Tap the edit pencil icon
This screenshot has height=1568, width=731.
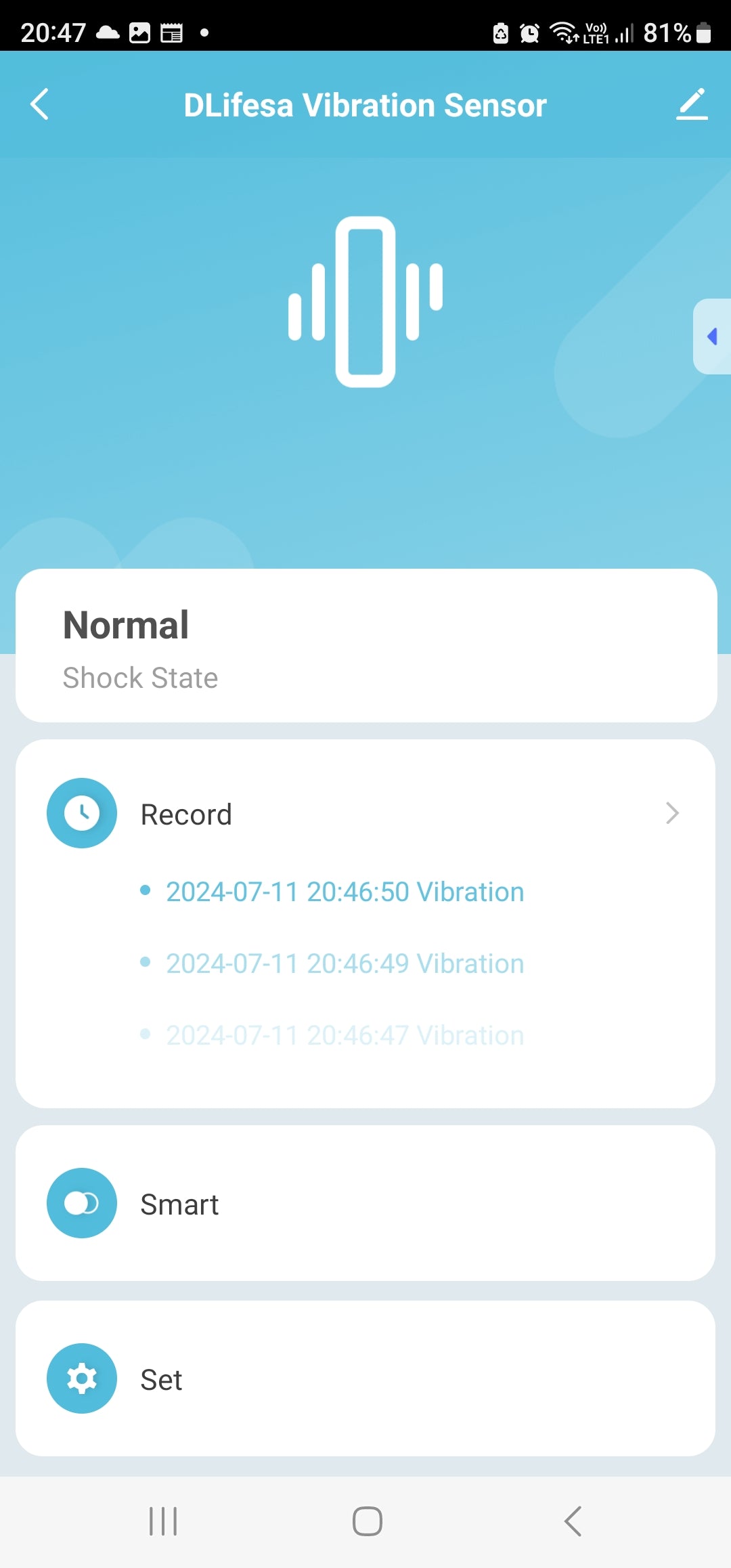point(691,105)
